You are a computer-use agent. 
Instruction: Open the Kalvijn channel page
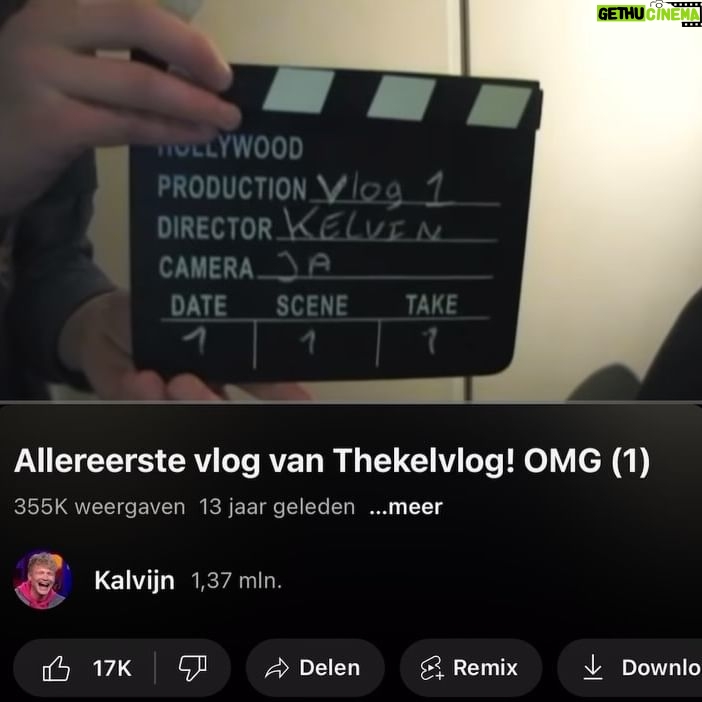coord(134,580)
